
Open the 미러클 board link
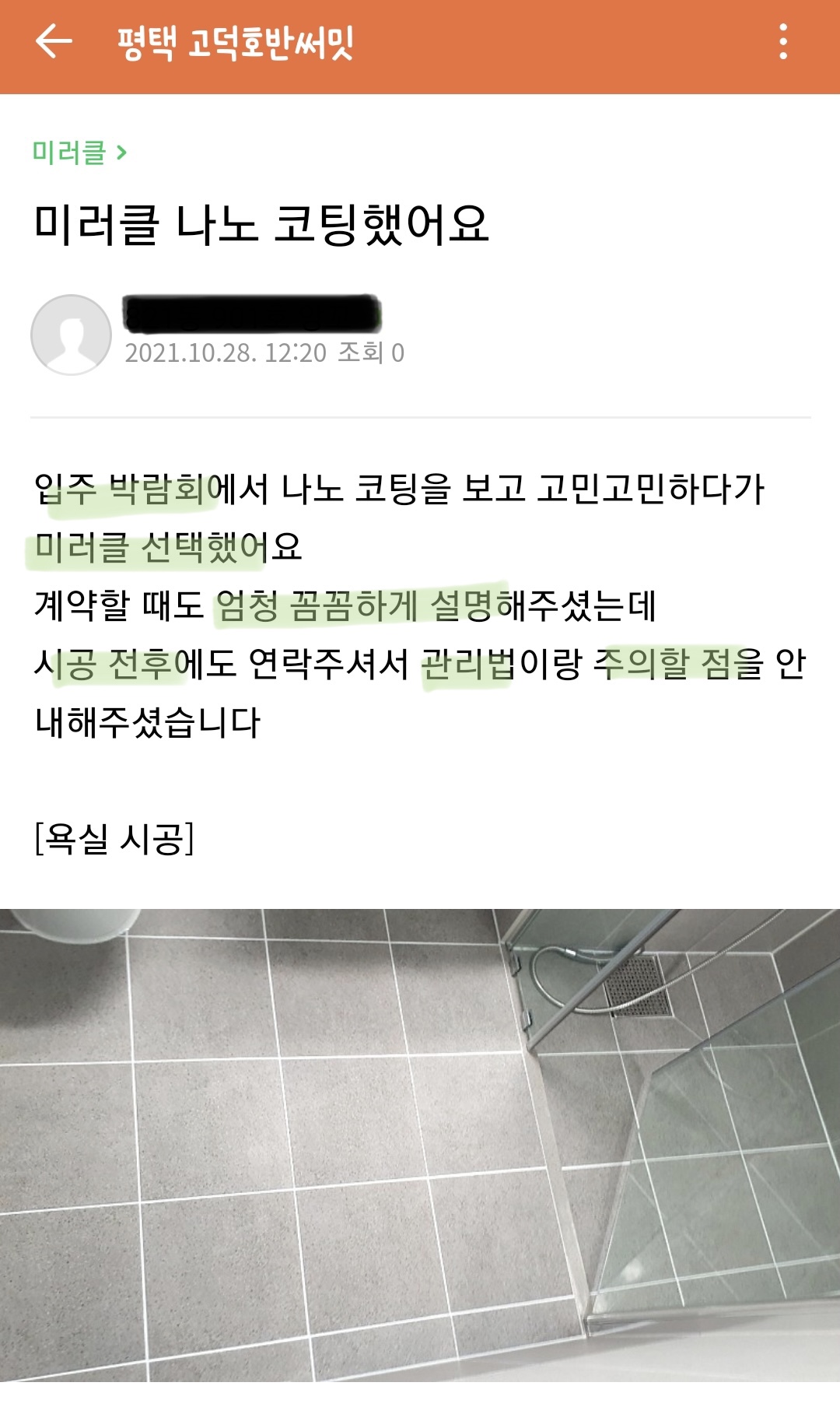click(x=79, y=153)
